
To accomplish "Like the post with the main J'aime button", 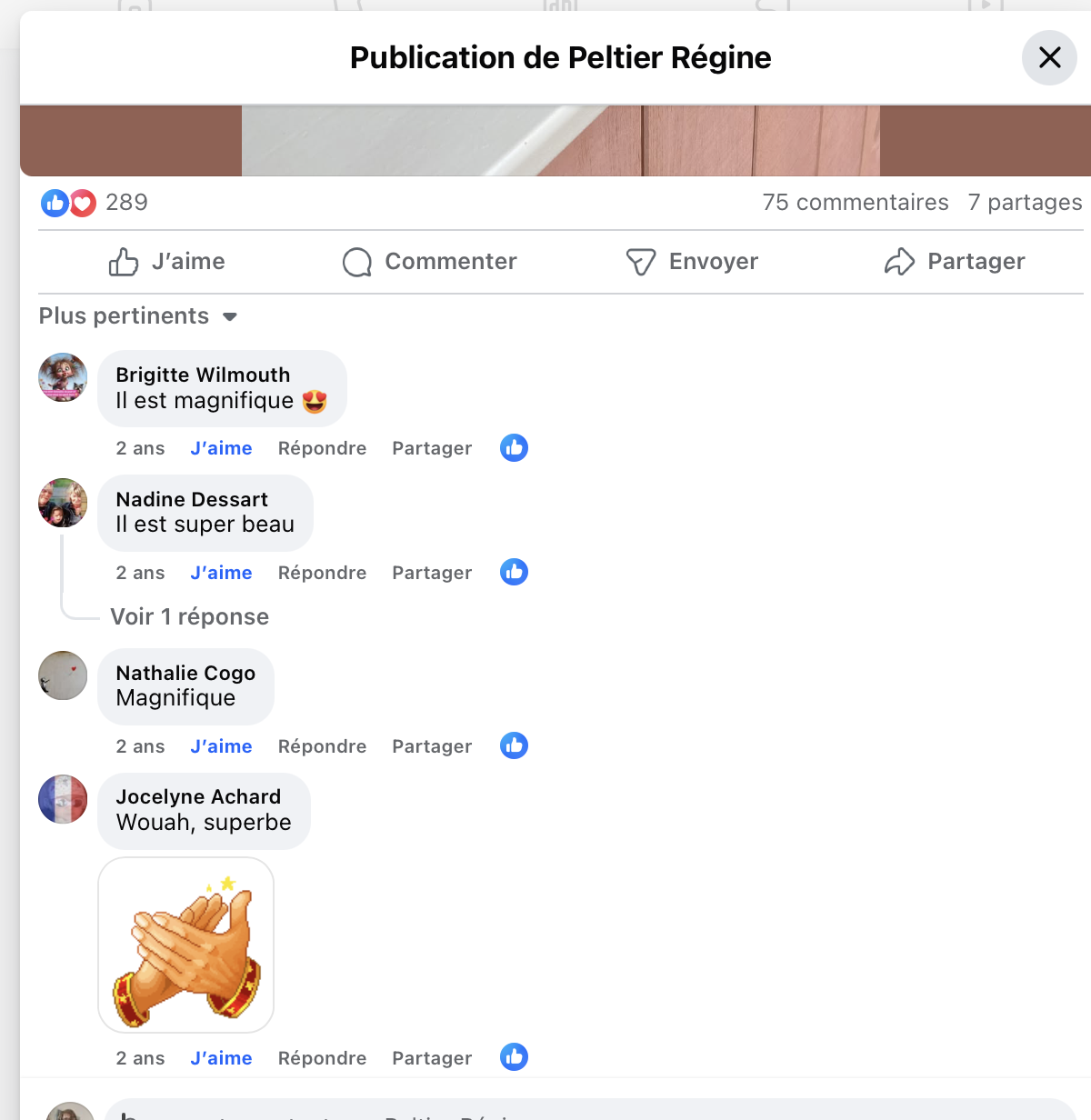I will point(167,262).
